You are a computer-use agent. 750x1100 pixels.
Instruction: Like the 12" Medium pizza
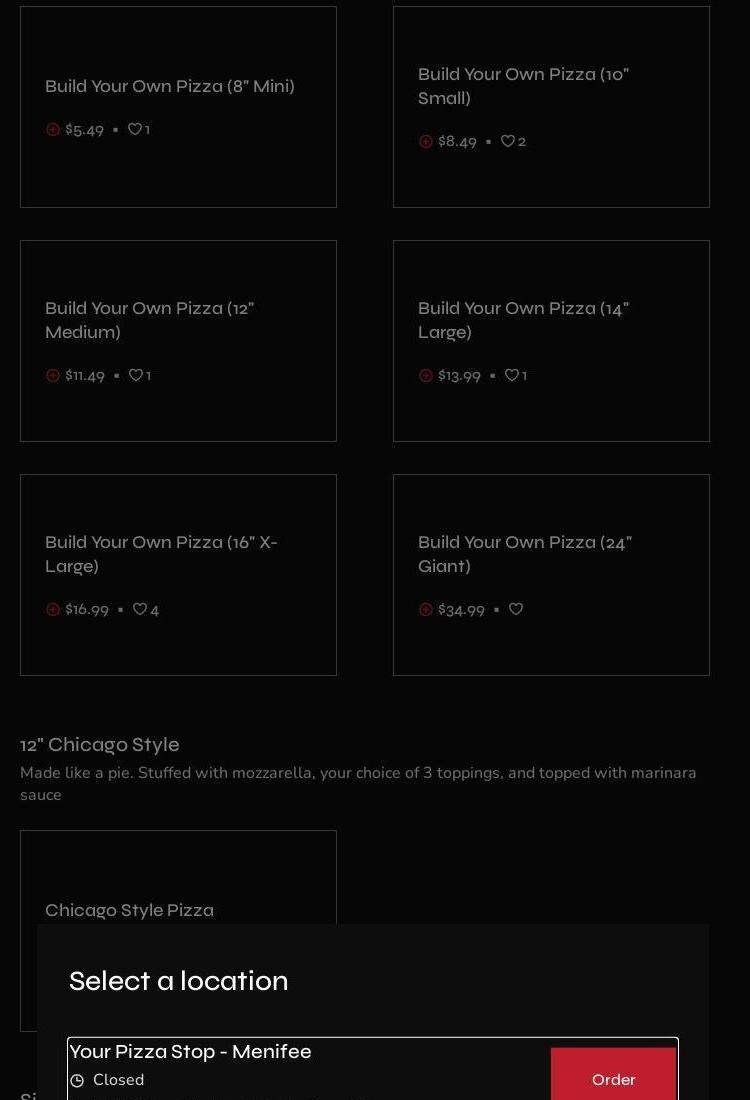[x=136, y=375]
